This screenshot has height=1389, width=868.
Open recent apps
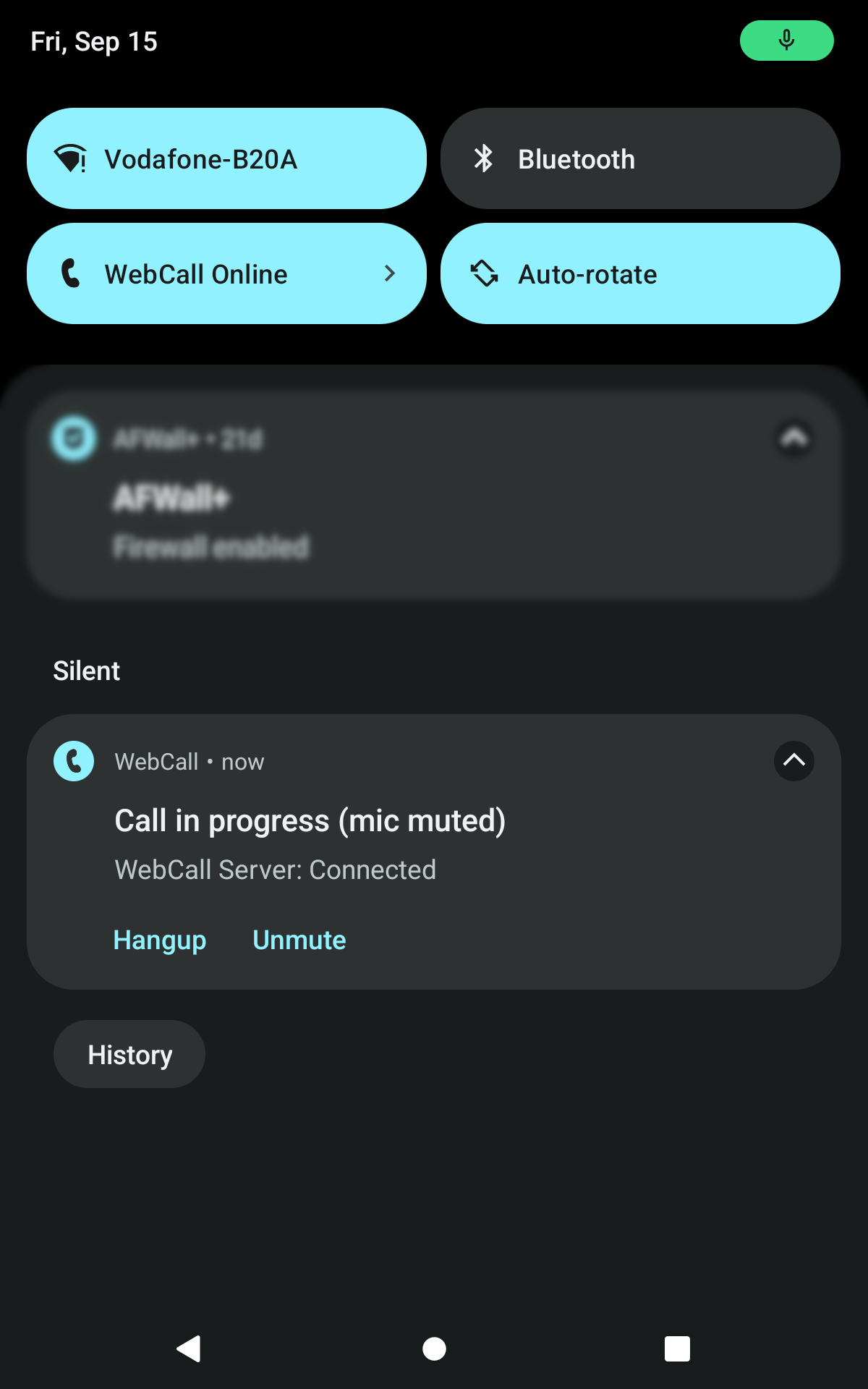677,1348
